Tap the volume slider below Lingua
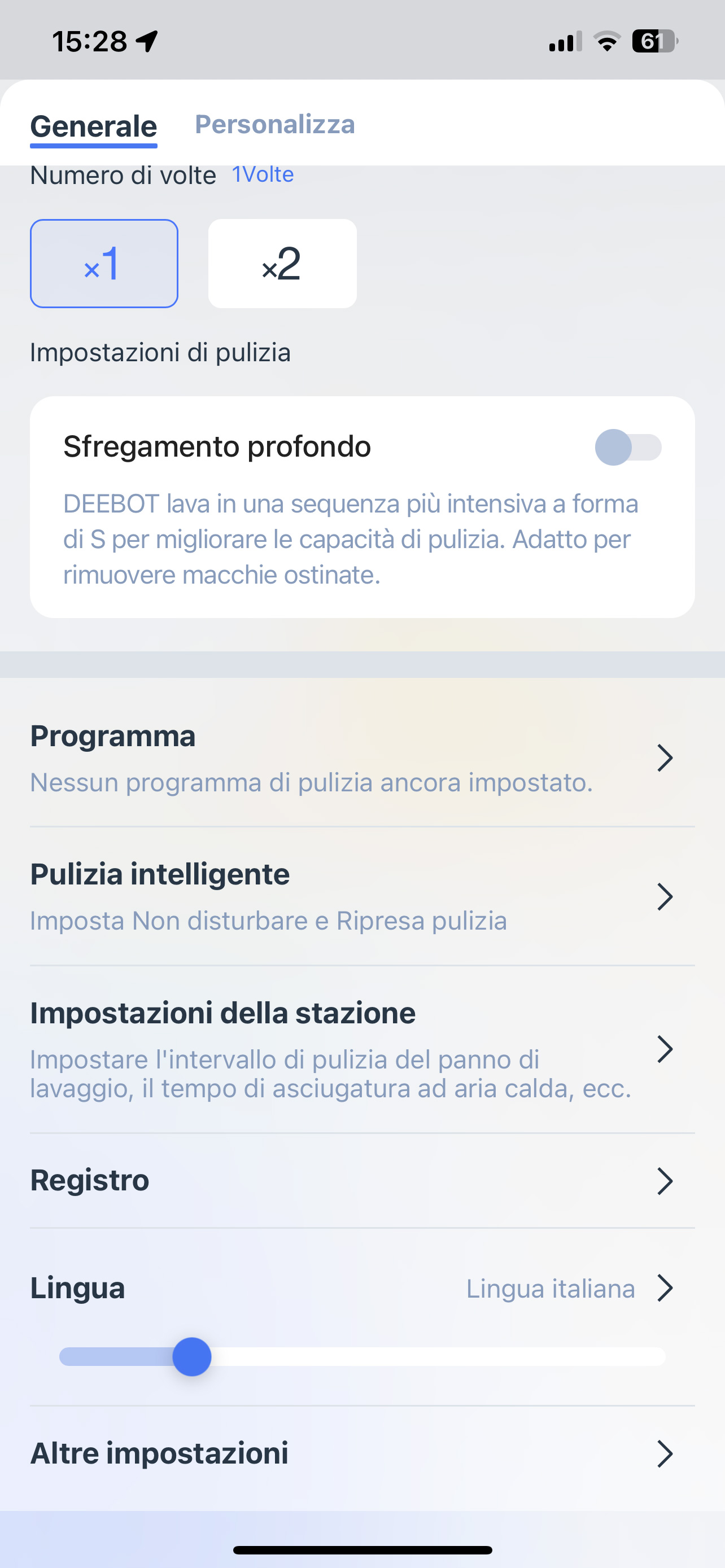This screenshot has height=1568, width=725. coord(362,1357)
